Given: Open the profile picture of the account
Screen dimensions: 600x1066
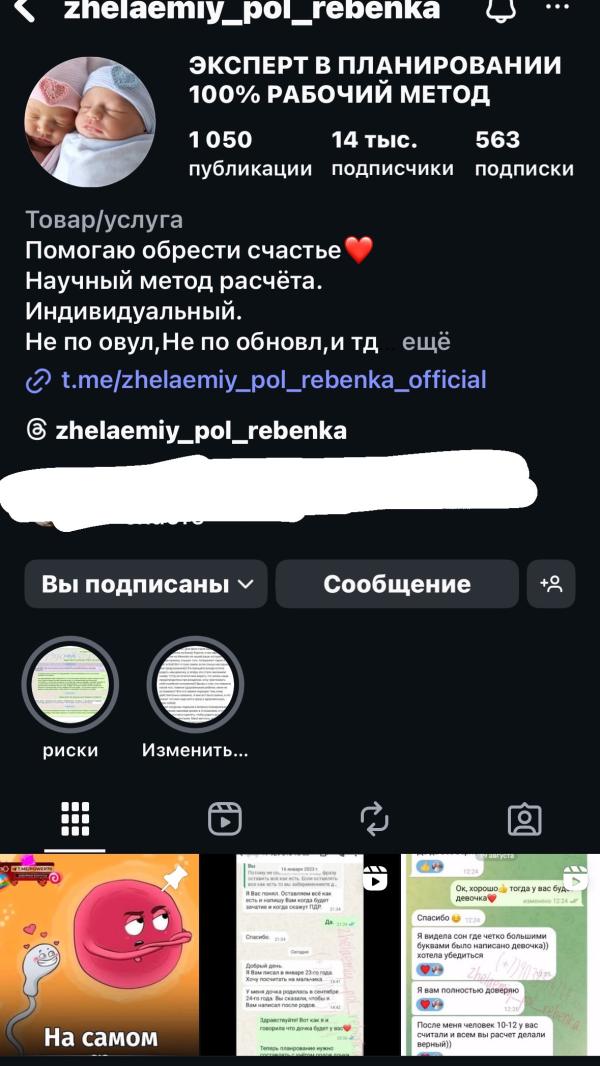Looking at the screenshot, I should (x=90, y=122).
